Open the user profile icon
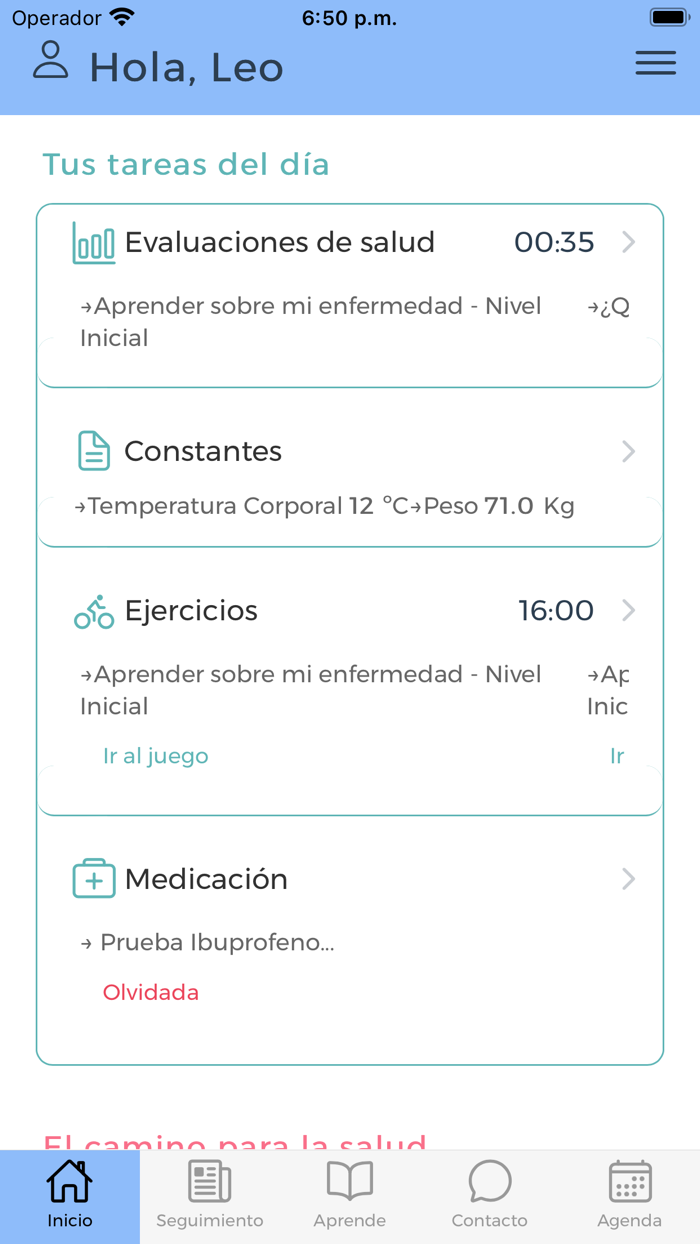Image resolution: width=700 pixels, height=1244 pixels. [50, 60]
